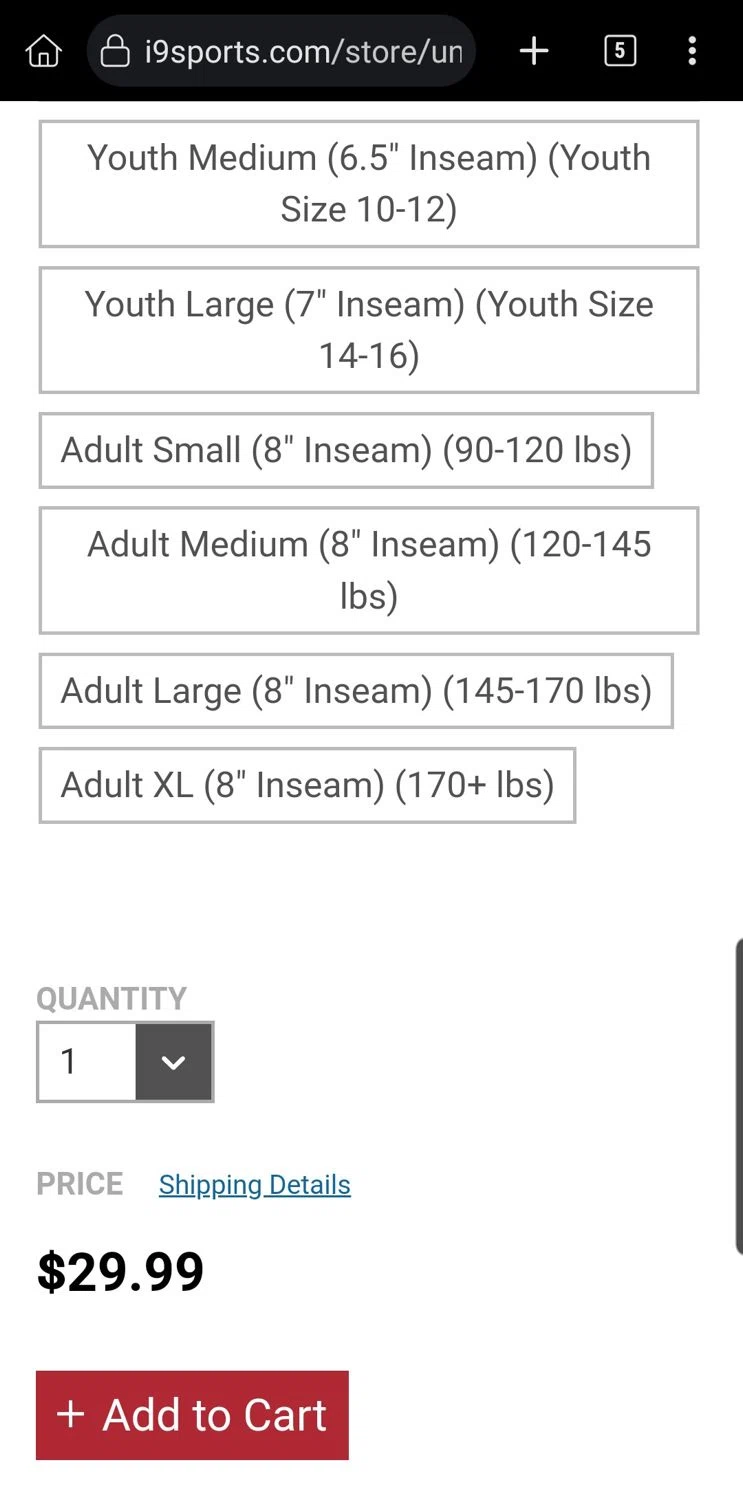The height and width of the screenshot is (1500, 743).
Task: Go to the browser home page
Action: pyautogui.click(x=43, y=51)
